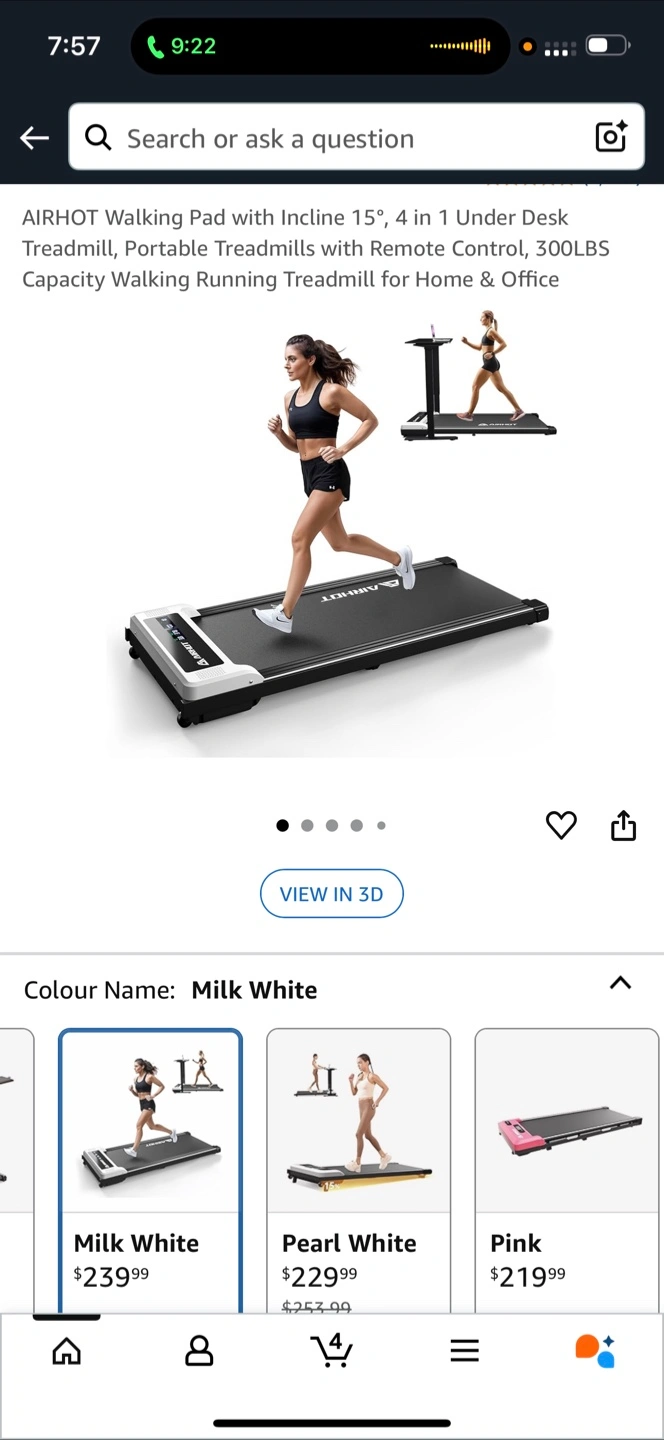
Task: Go to the Home tab
Action: click(67, 1351)
